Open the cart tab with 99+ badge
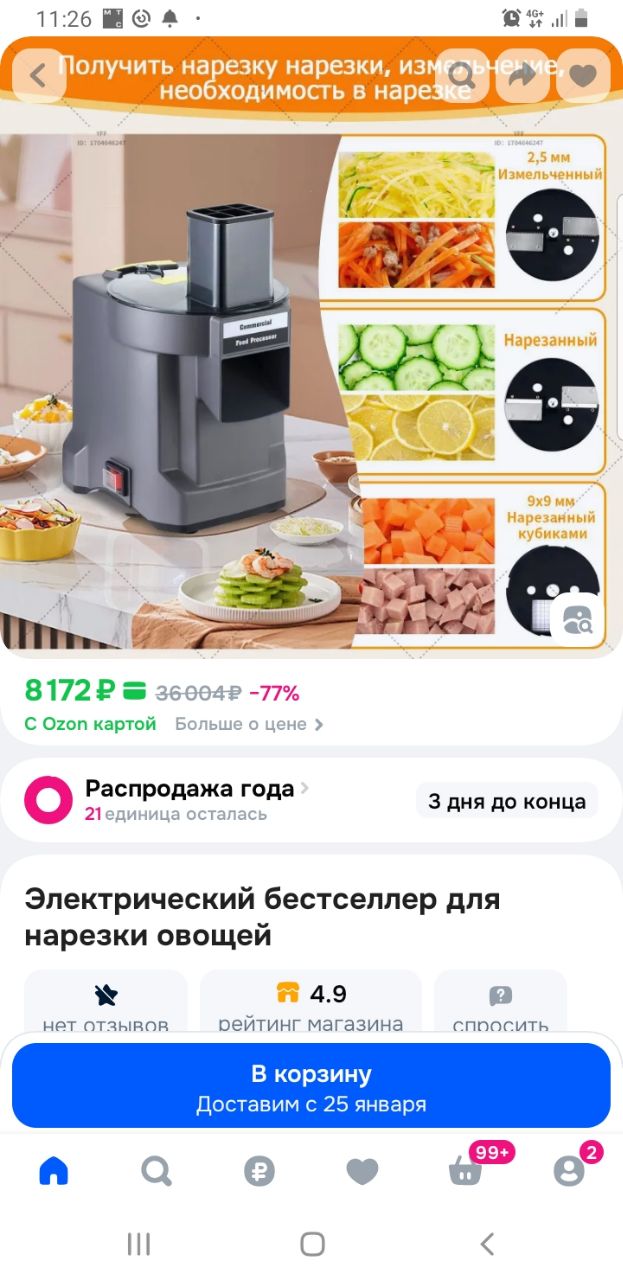Image resolution: width=623 pixels, height=1280 pixels. 466,1171
